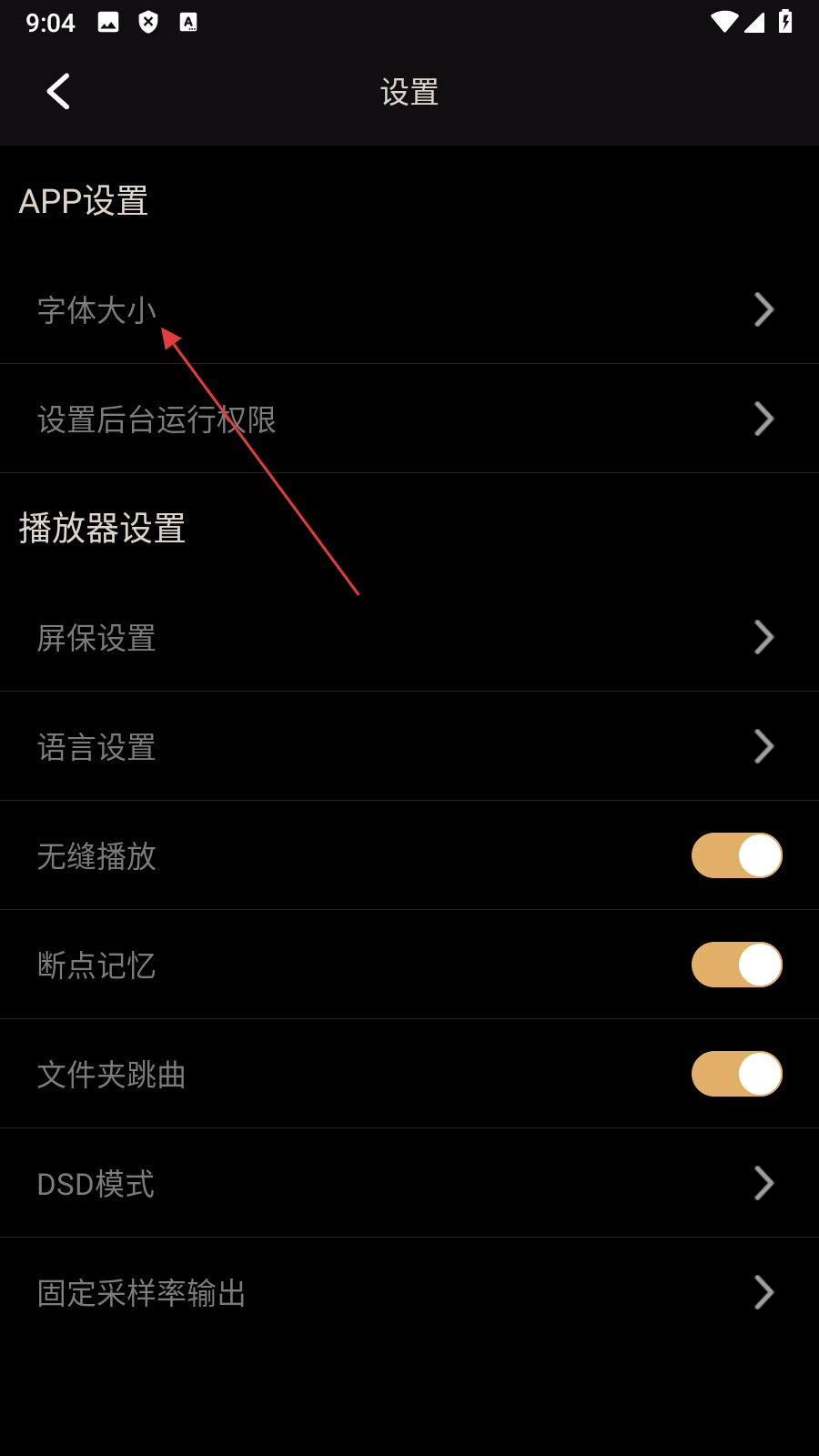Open 固定采样率输出 settings
The width and height of the screenshot is (819, 1456).
pyautogui.click(x=409, y=1292)
